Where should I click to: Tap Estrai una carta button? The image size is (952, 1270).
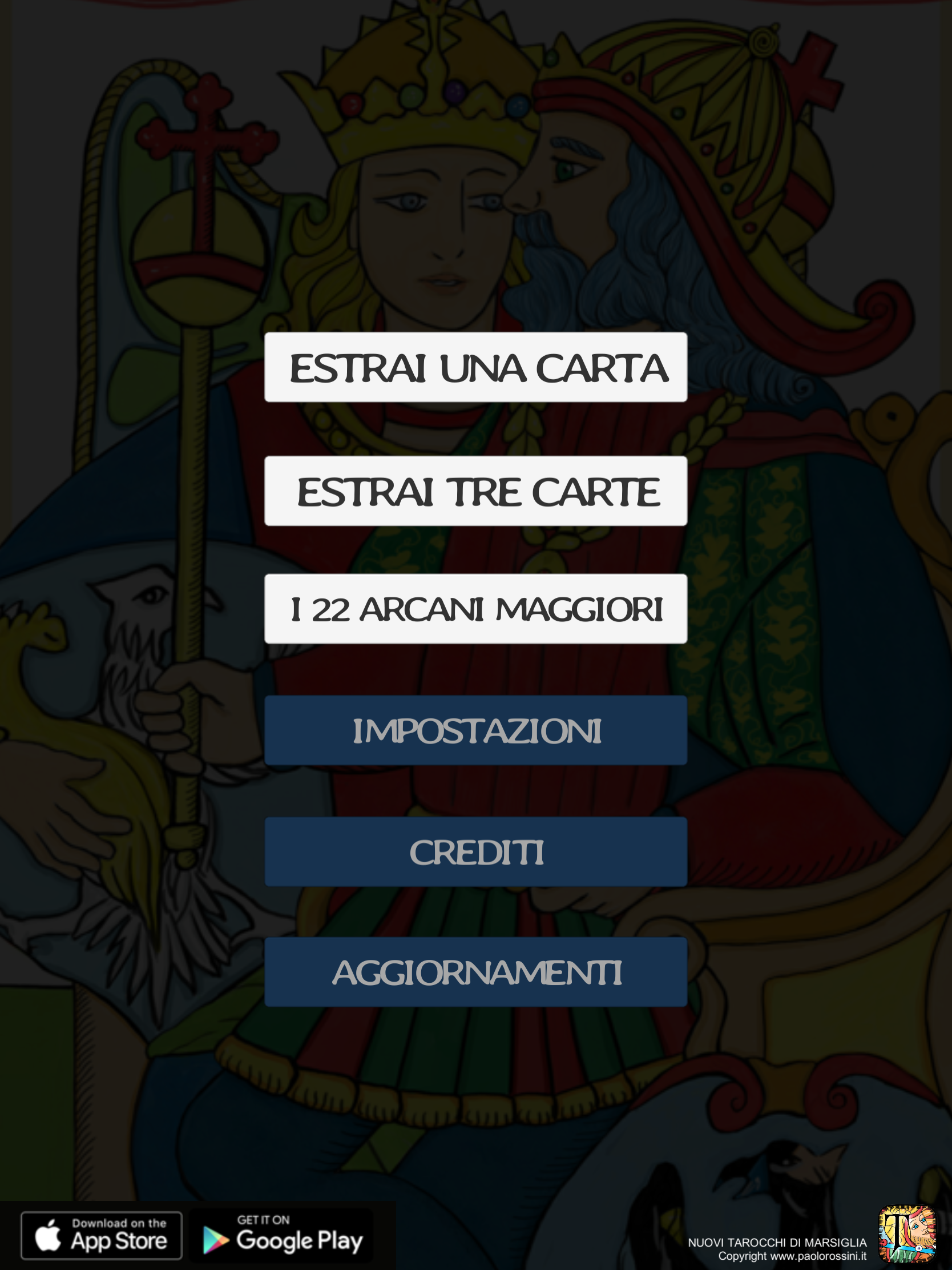click(x=475, y=367)
